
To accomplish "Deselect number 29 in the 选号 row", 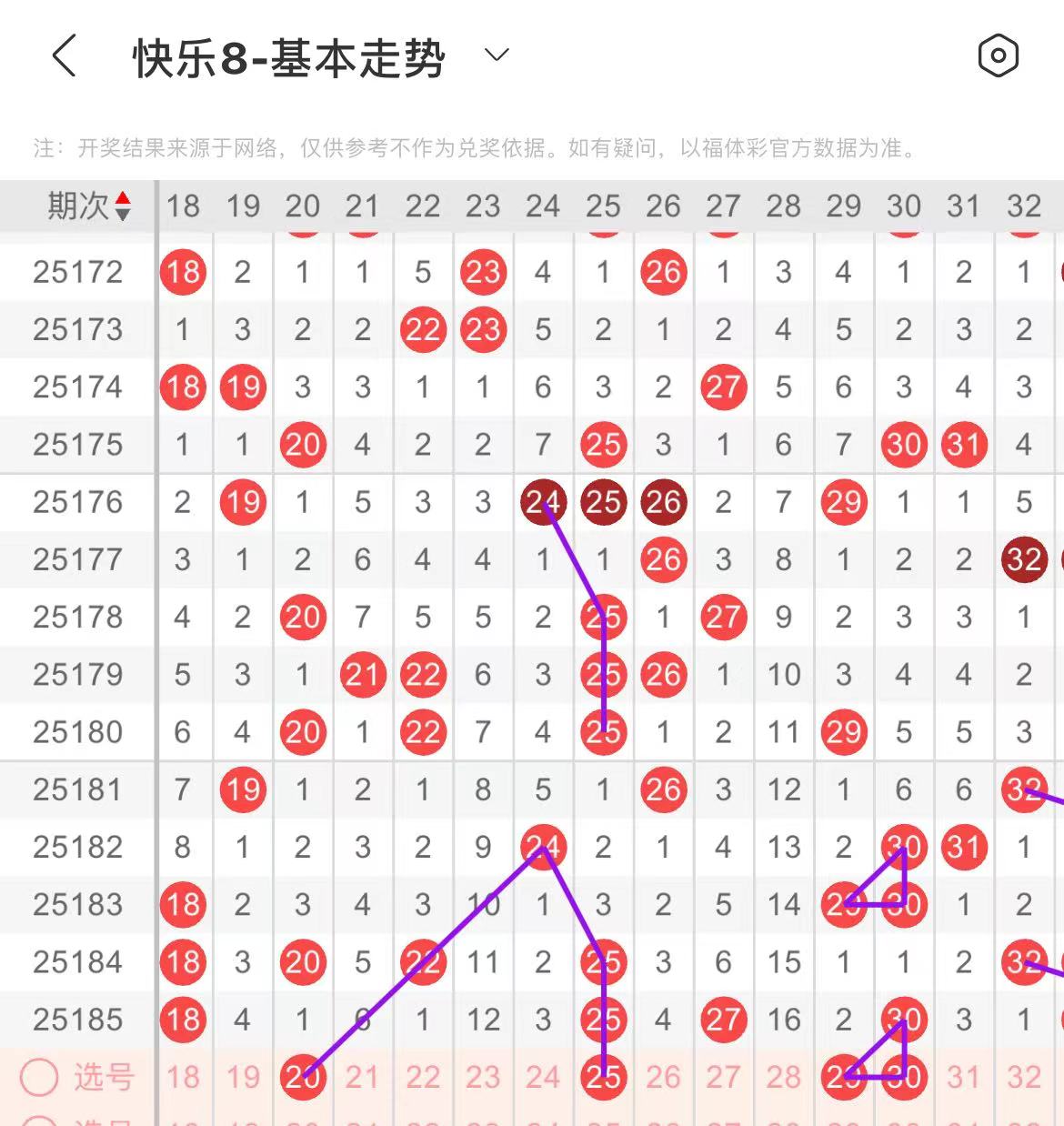I will coord(843,1077).
